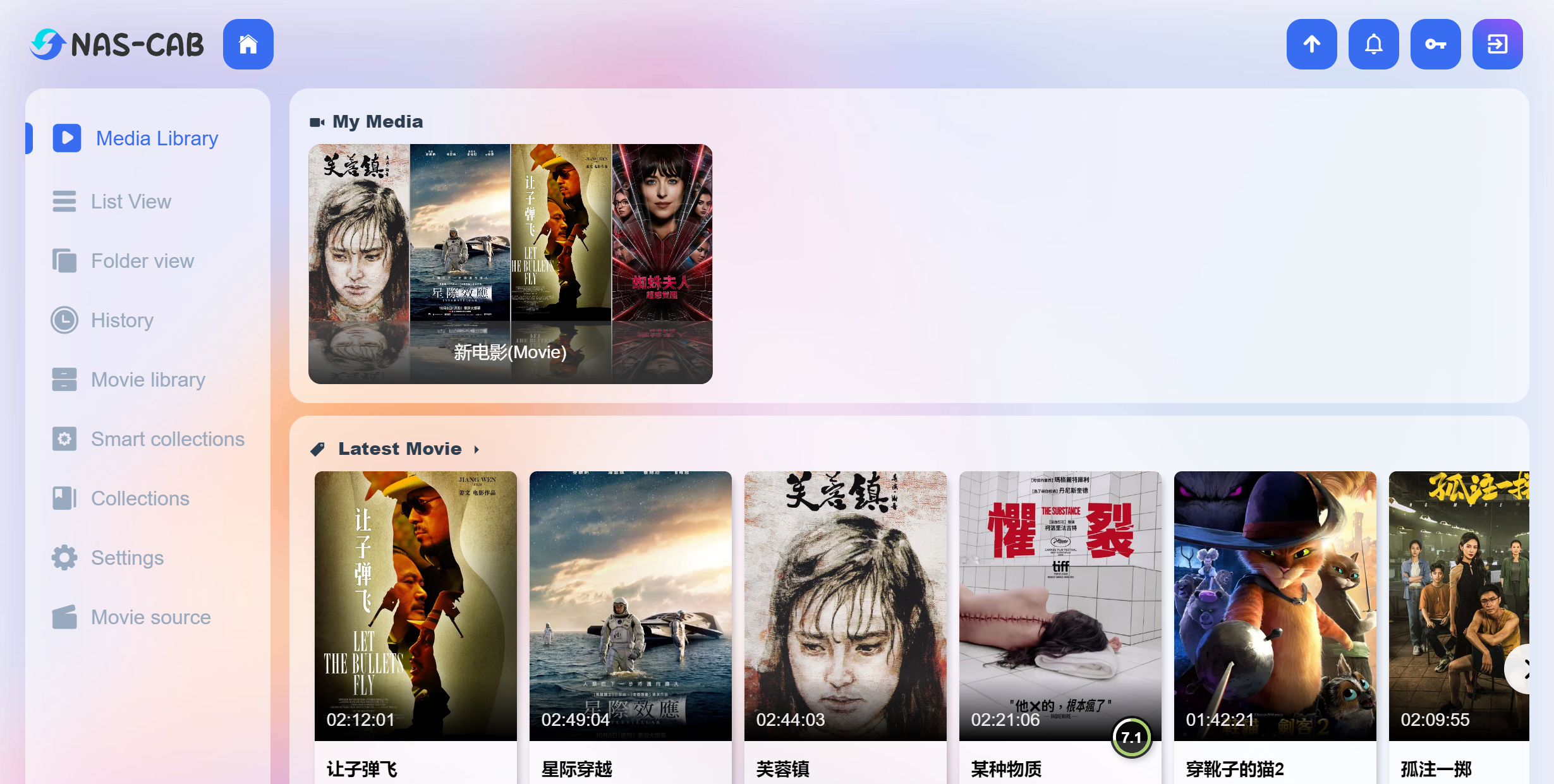Viewport: 1554px width, 784px height.
Task: Open Settings
Action: pyautogui.click(x=127, y=558)
